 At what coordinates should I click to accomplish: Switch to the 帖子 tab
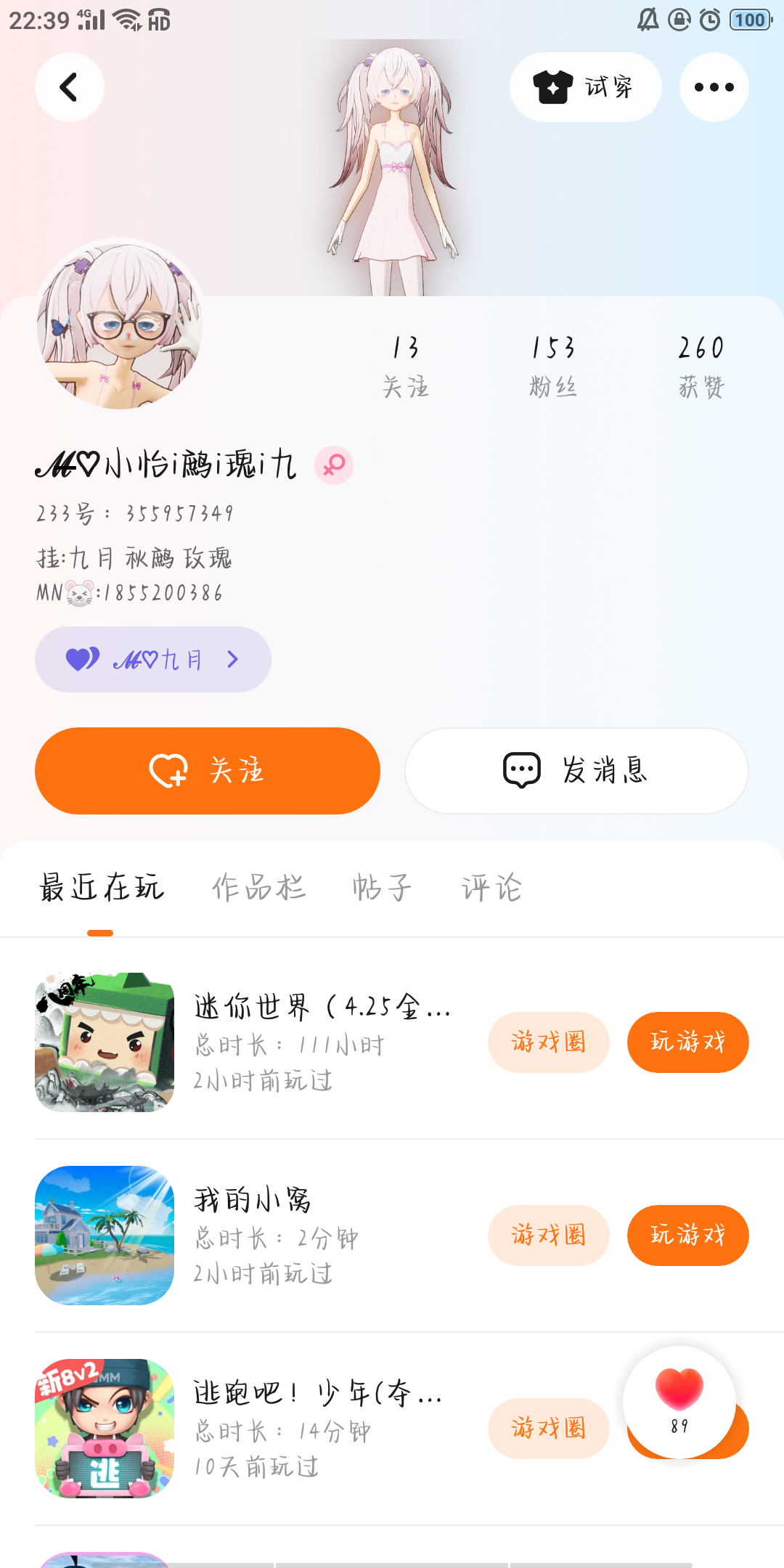point(382,888)
